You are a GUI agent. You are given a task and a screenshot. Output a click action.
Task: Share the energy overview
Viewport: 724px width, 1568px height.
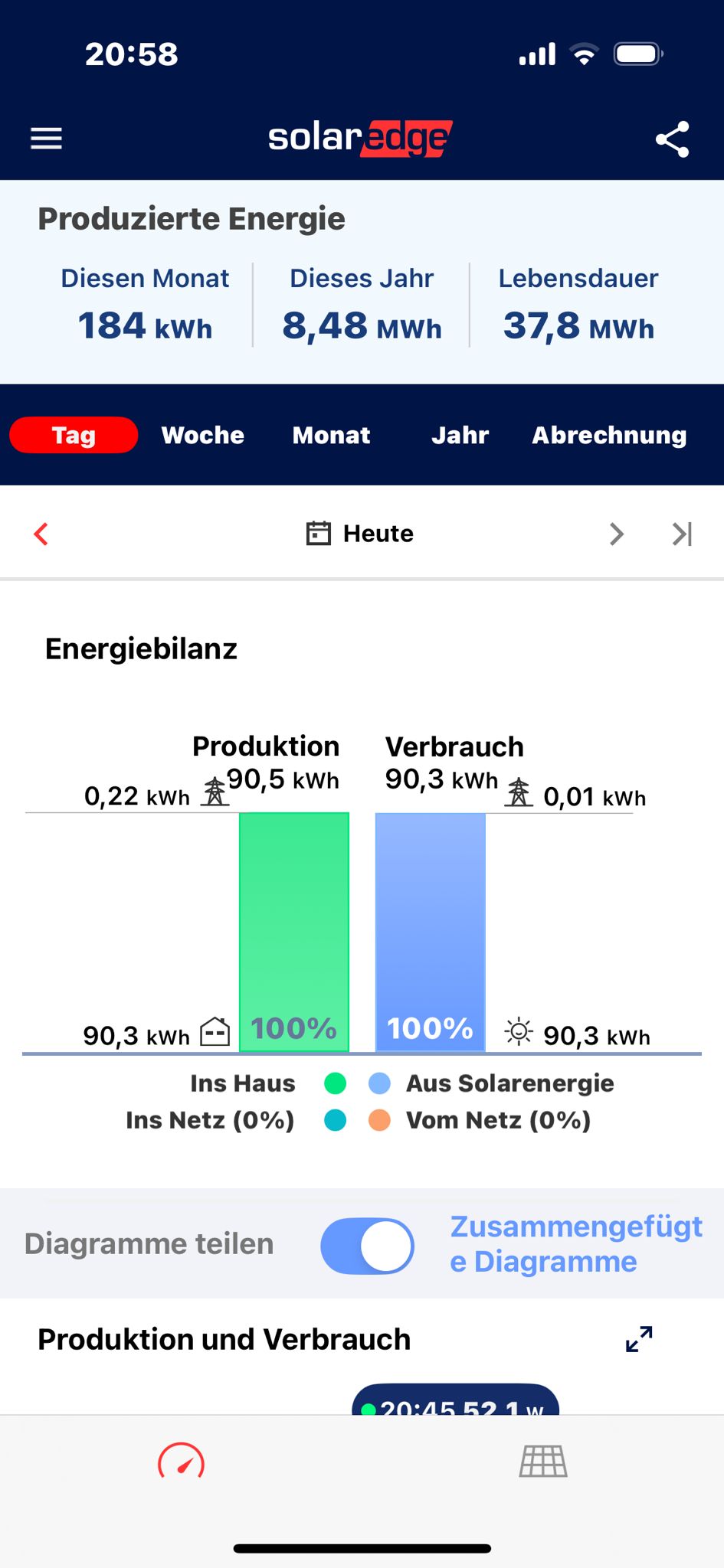[x=672, y=139]
